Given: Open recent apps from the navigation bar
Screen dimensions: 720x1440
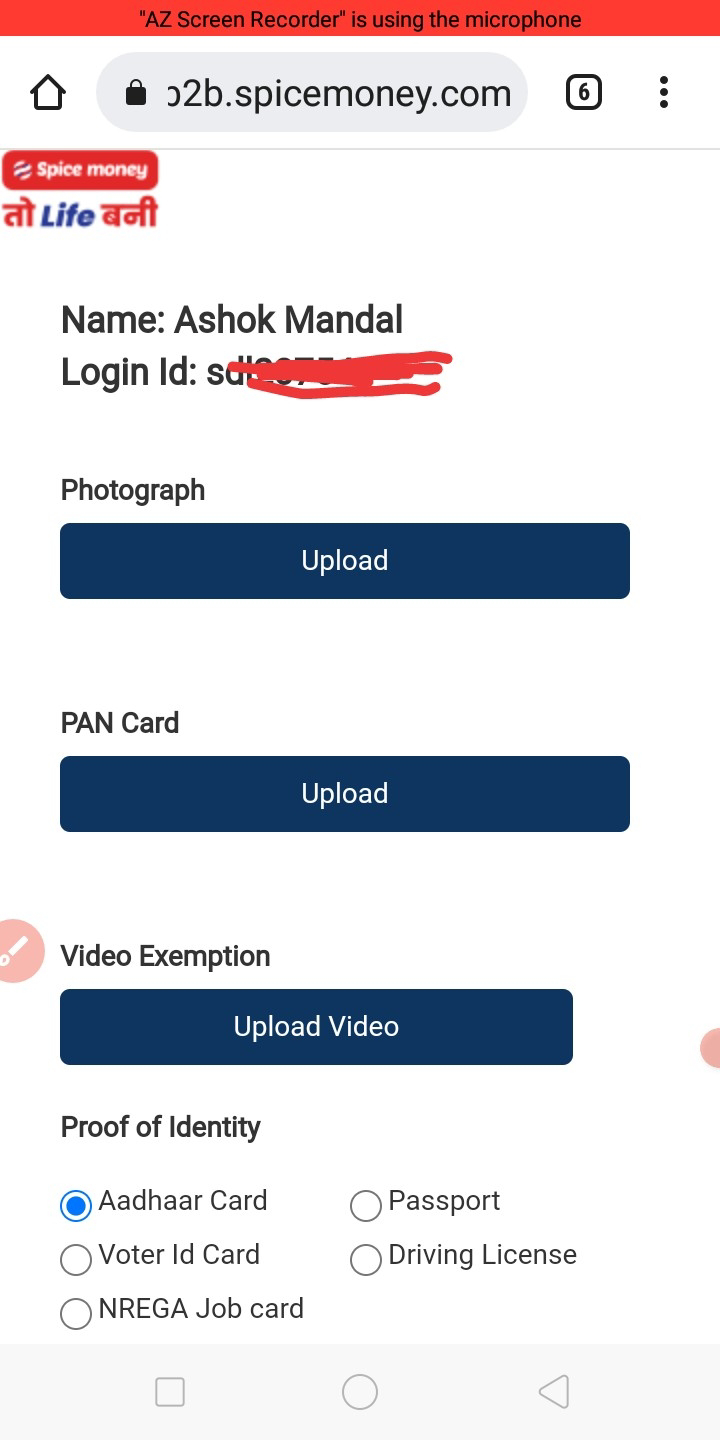Looking at the screenshot, I should click(170, 1391).
